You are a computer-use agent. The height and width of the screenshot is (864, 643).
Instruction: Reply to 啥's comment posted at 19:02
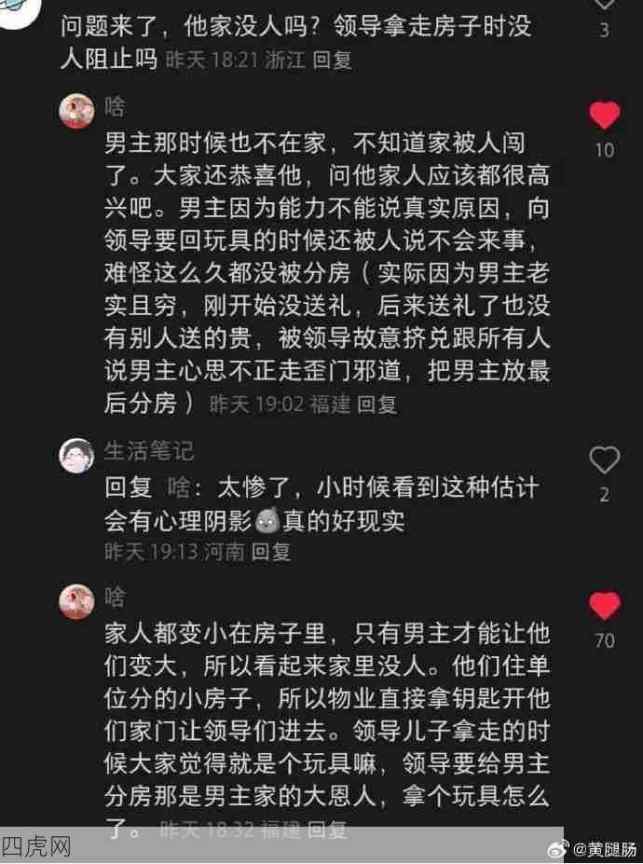point(377,404)
